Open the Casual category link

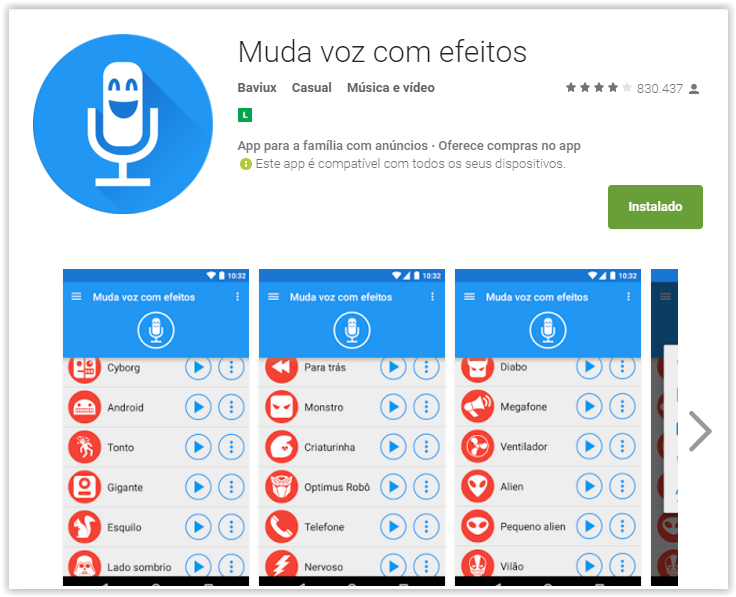tap(311, 88)
